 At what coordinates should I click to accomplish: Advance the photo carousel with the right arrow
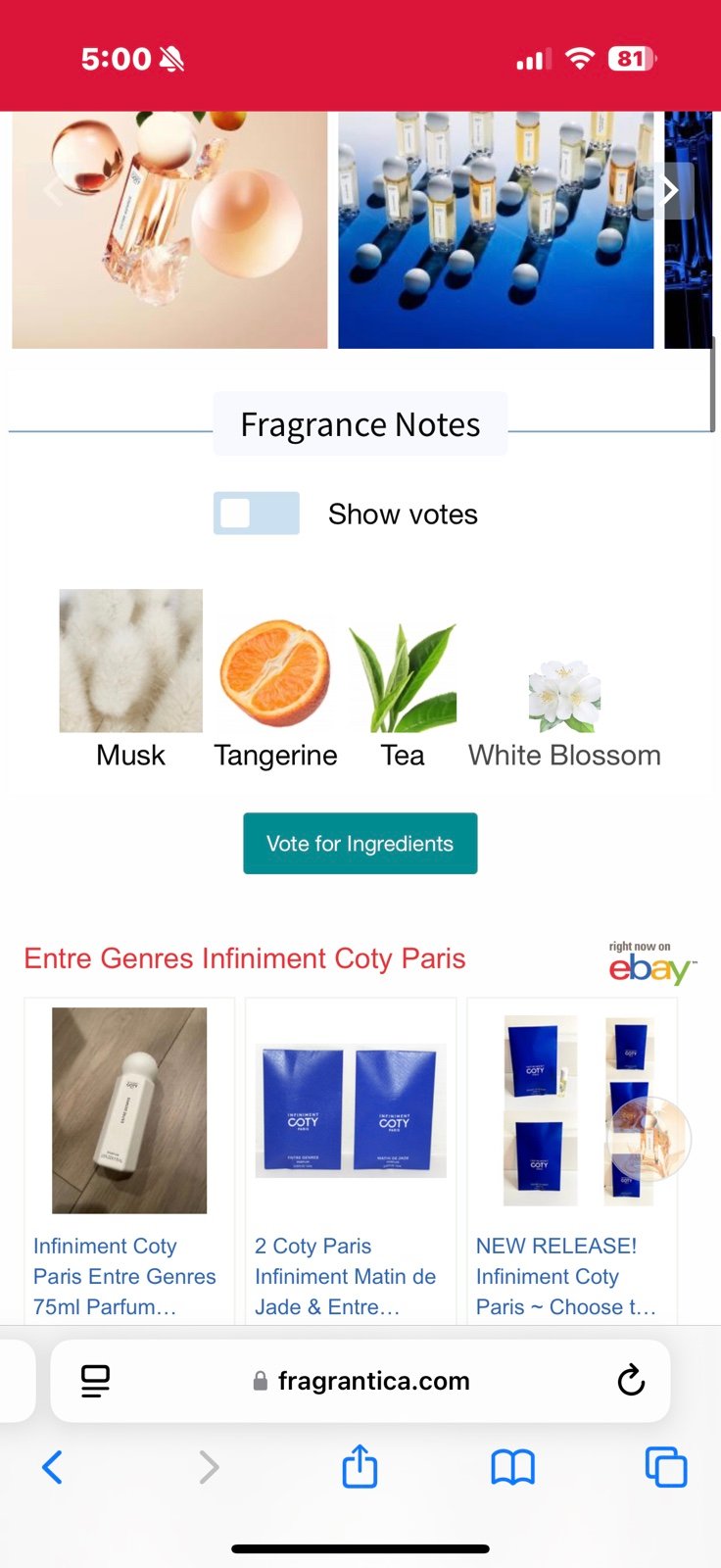click(x=670, y=191)
